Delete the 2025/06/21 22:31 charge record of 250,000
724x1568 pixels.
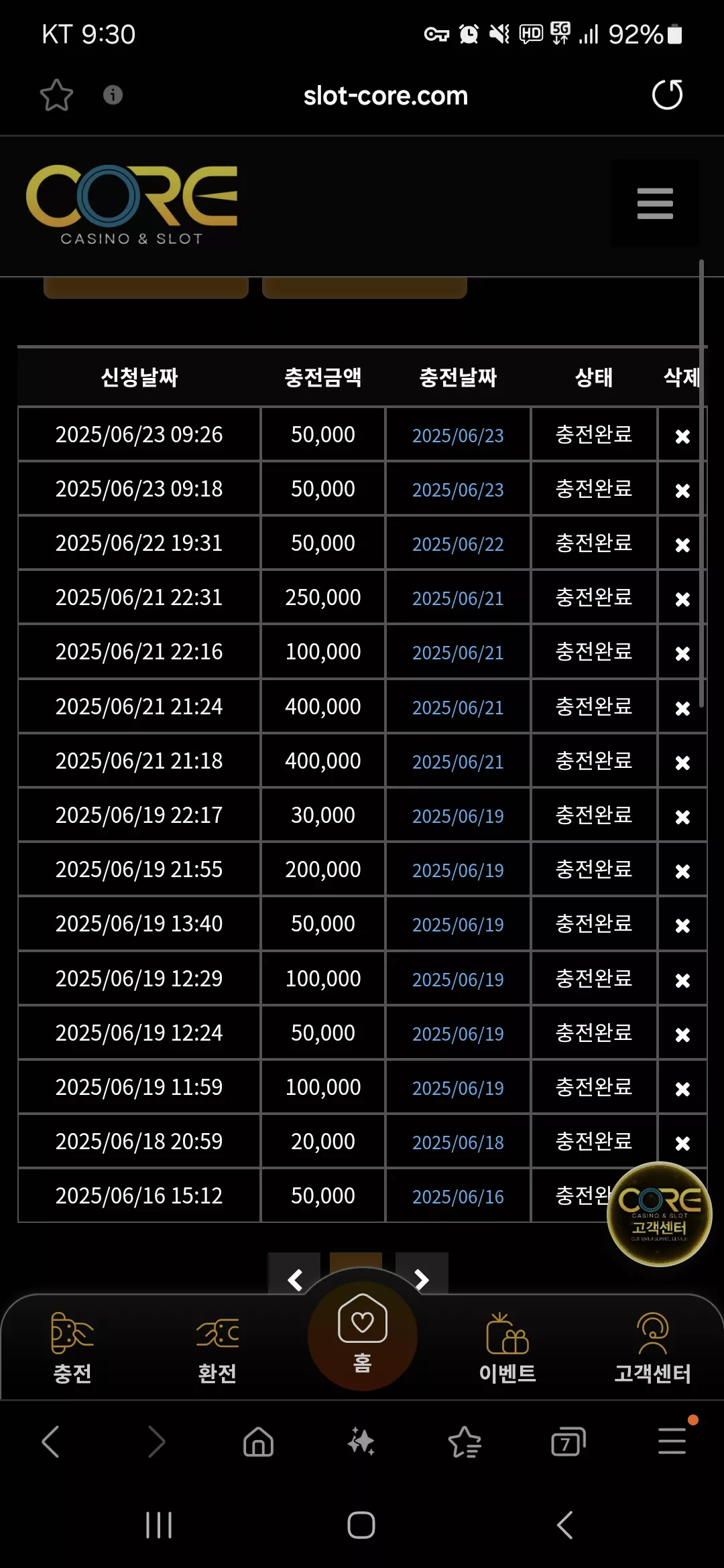click(682, 599)
